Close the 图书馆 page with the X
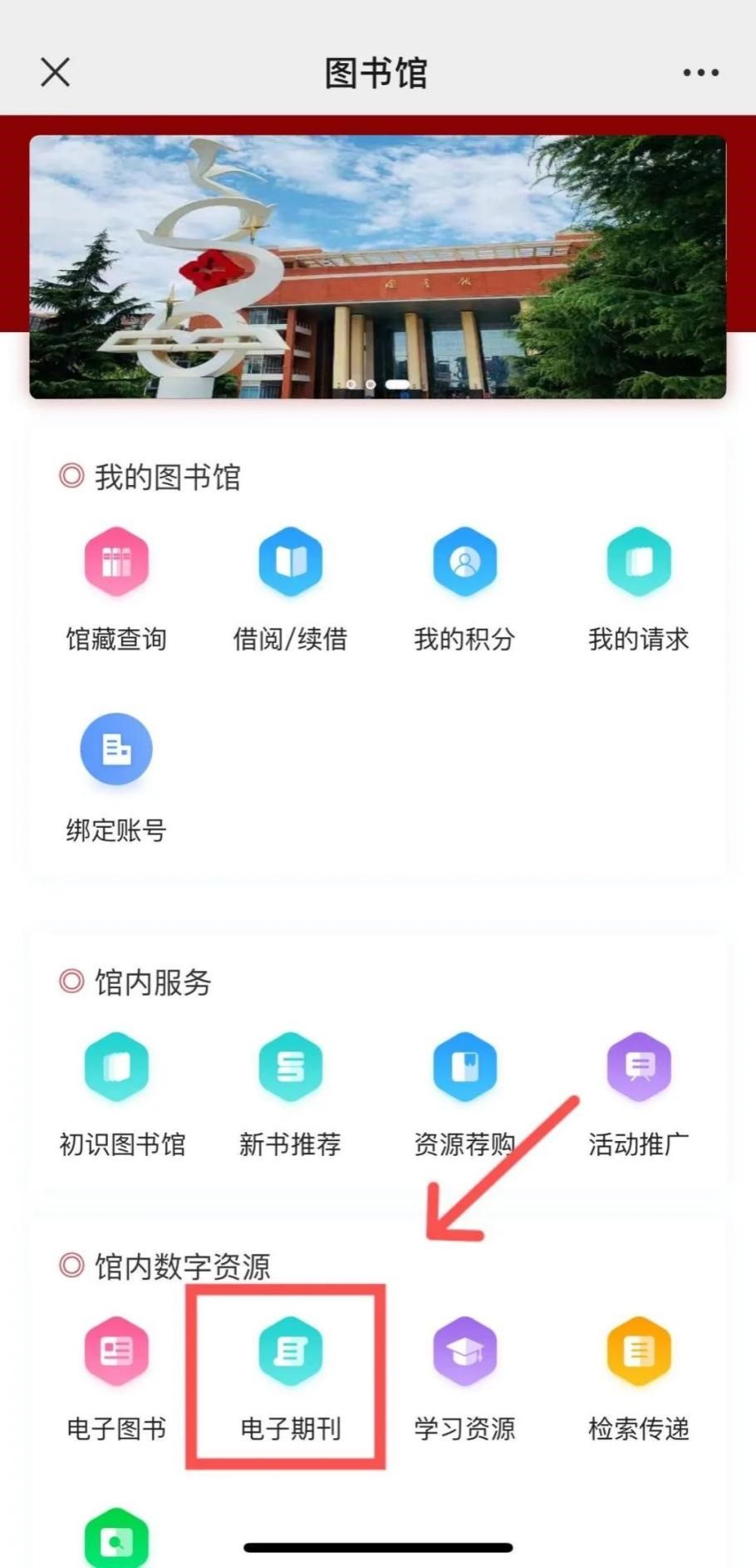Screen dimensions: 756x1568 pyautogui.click(x=56, y=72)
